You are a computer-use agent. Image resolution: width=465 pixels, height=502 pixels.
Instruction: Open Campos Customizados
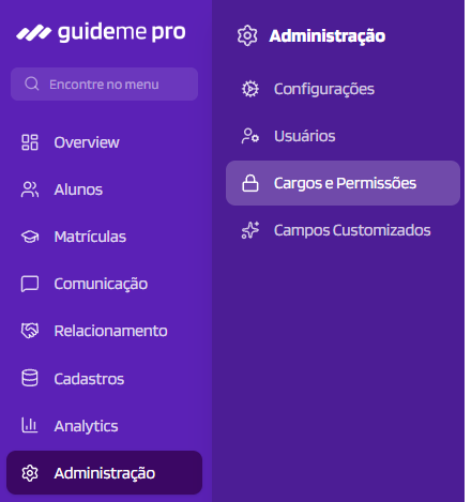(343, 230)
